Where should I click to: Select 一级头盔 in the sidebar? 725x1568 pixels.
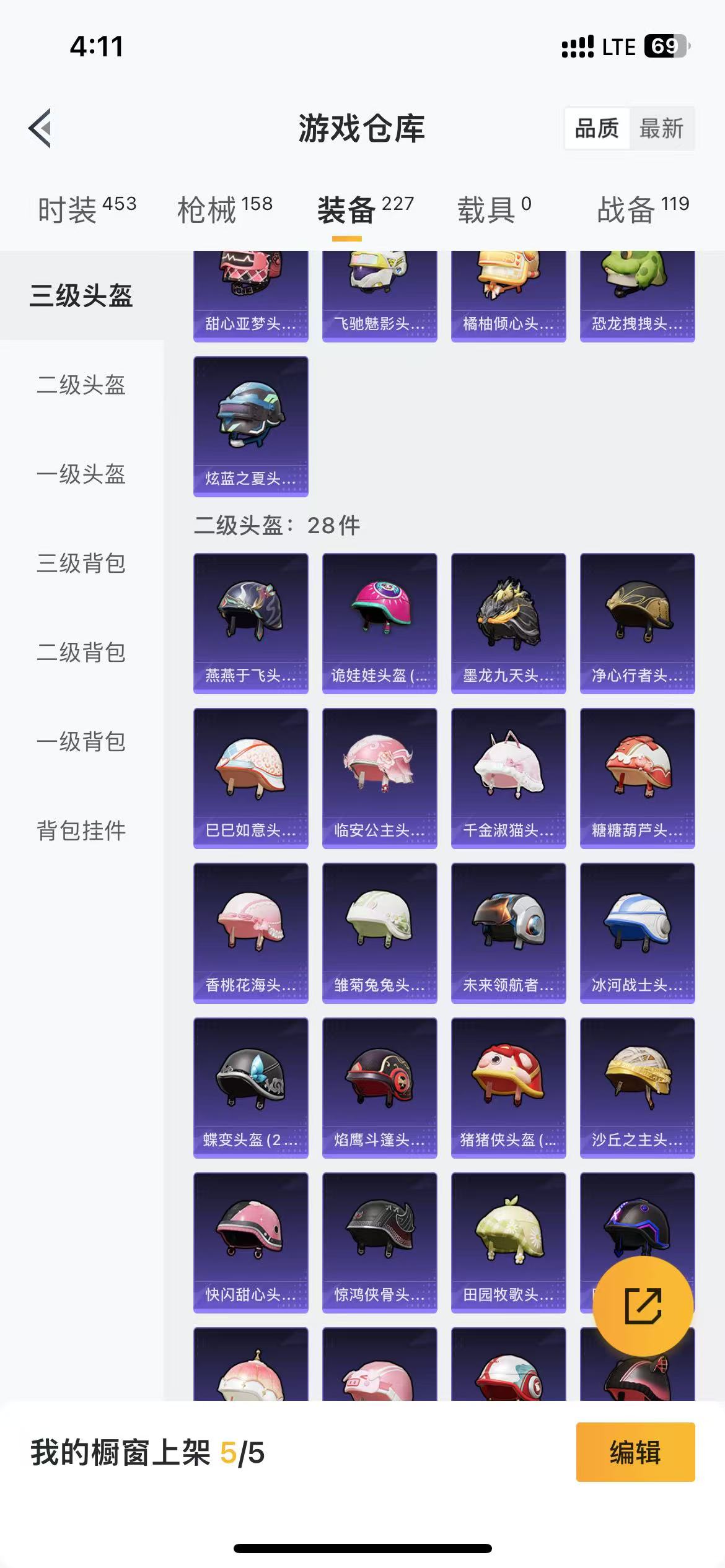tap(81, 474)
